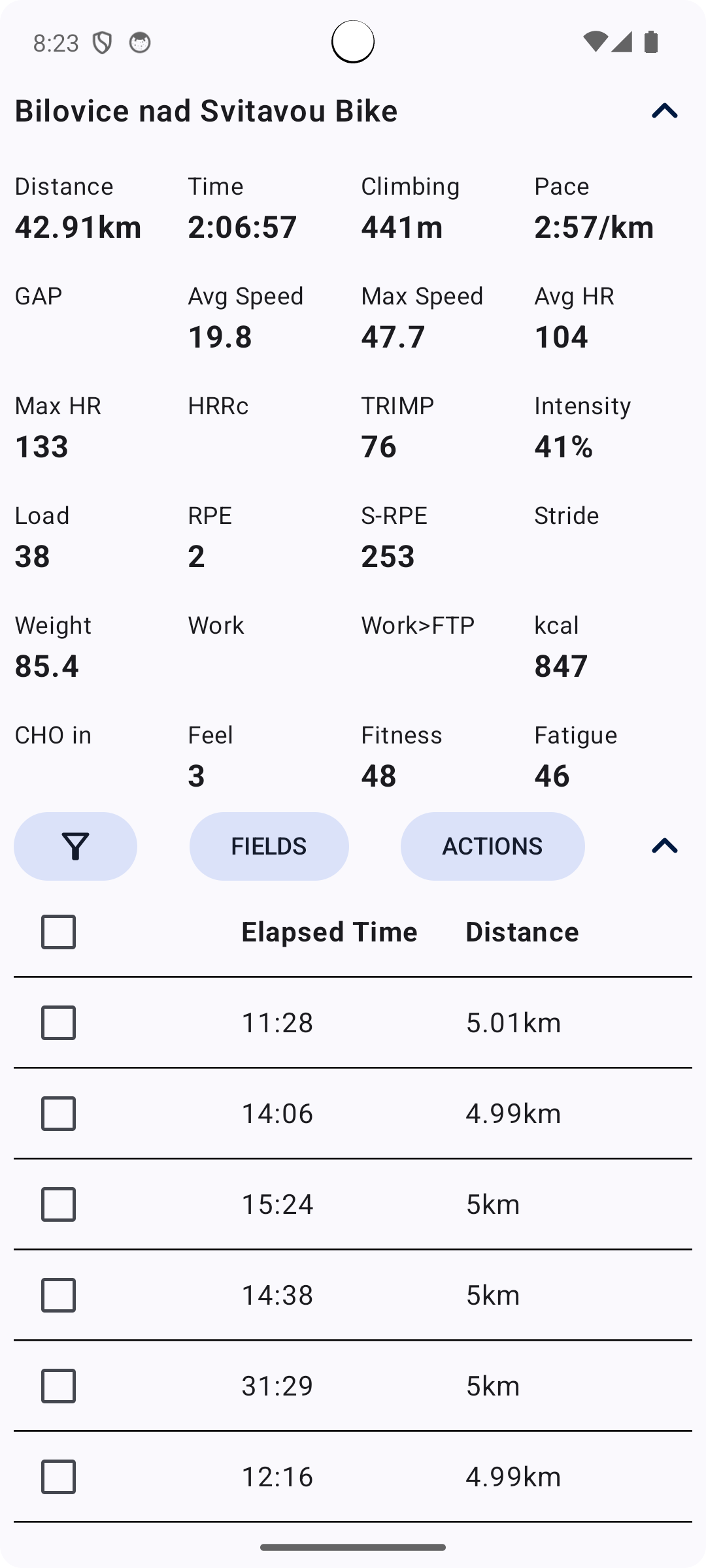Collapse the intervals toolbar with the chevron
Viewport: 706px width, 1568px height.
[x=664, y=846]
